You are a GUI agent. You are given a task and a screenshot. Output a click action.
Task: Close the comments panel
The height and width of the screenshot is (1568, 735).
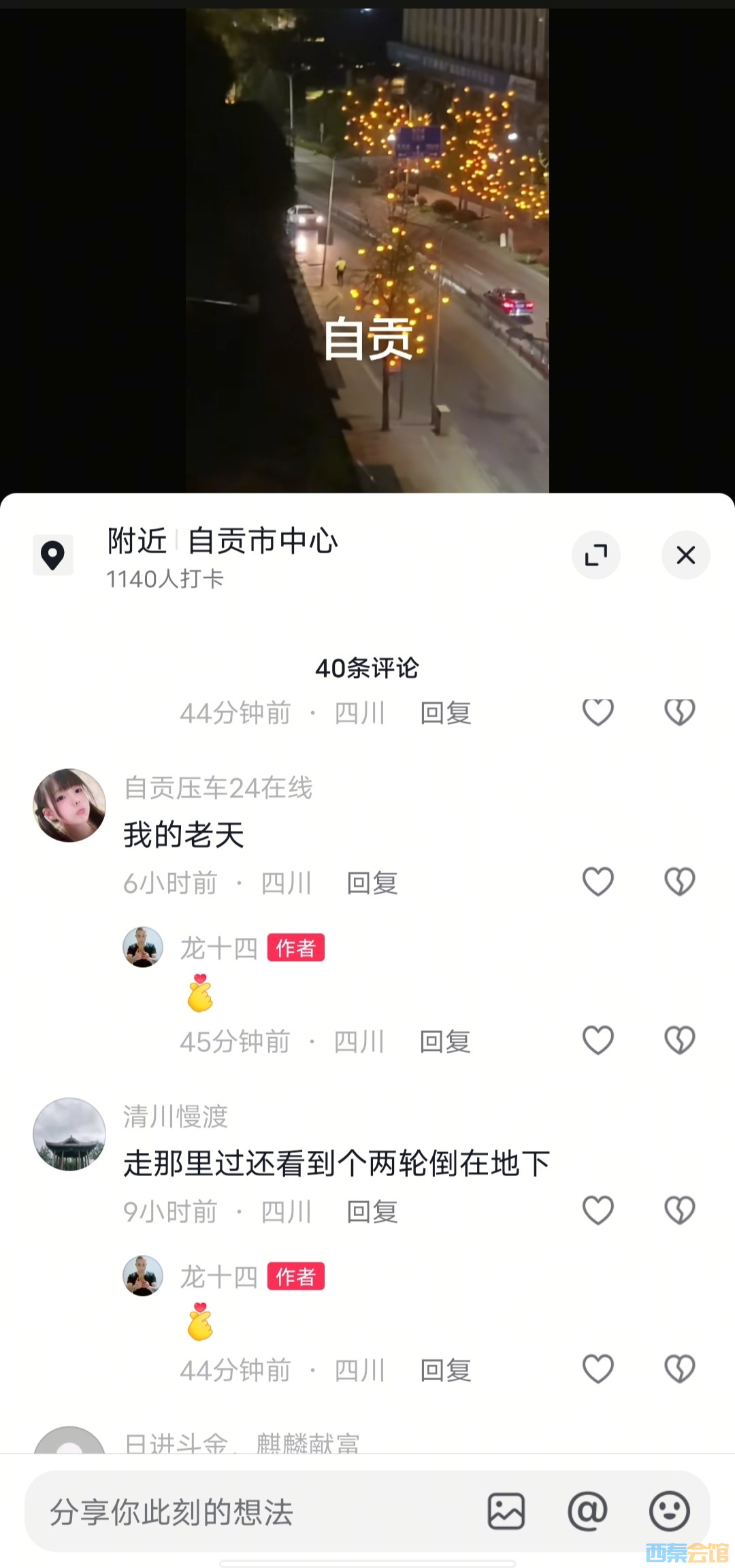point(685,555)
